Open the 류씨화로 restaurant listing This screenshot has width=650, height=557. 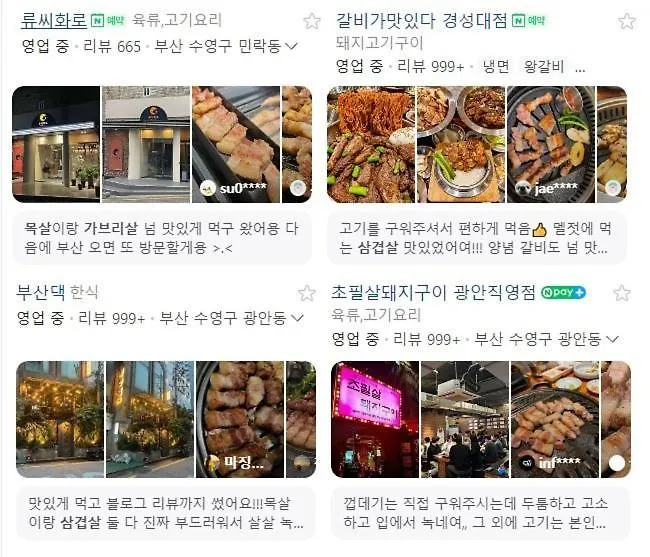(x=52, y=20)
